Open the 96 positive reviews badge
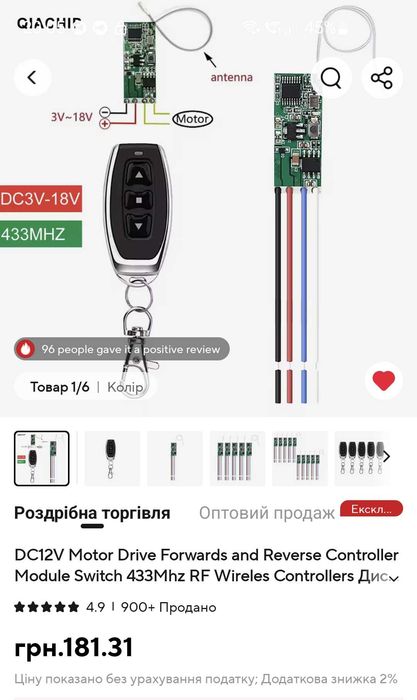 (x=122, y=349)
